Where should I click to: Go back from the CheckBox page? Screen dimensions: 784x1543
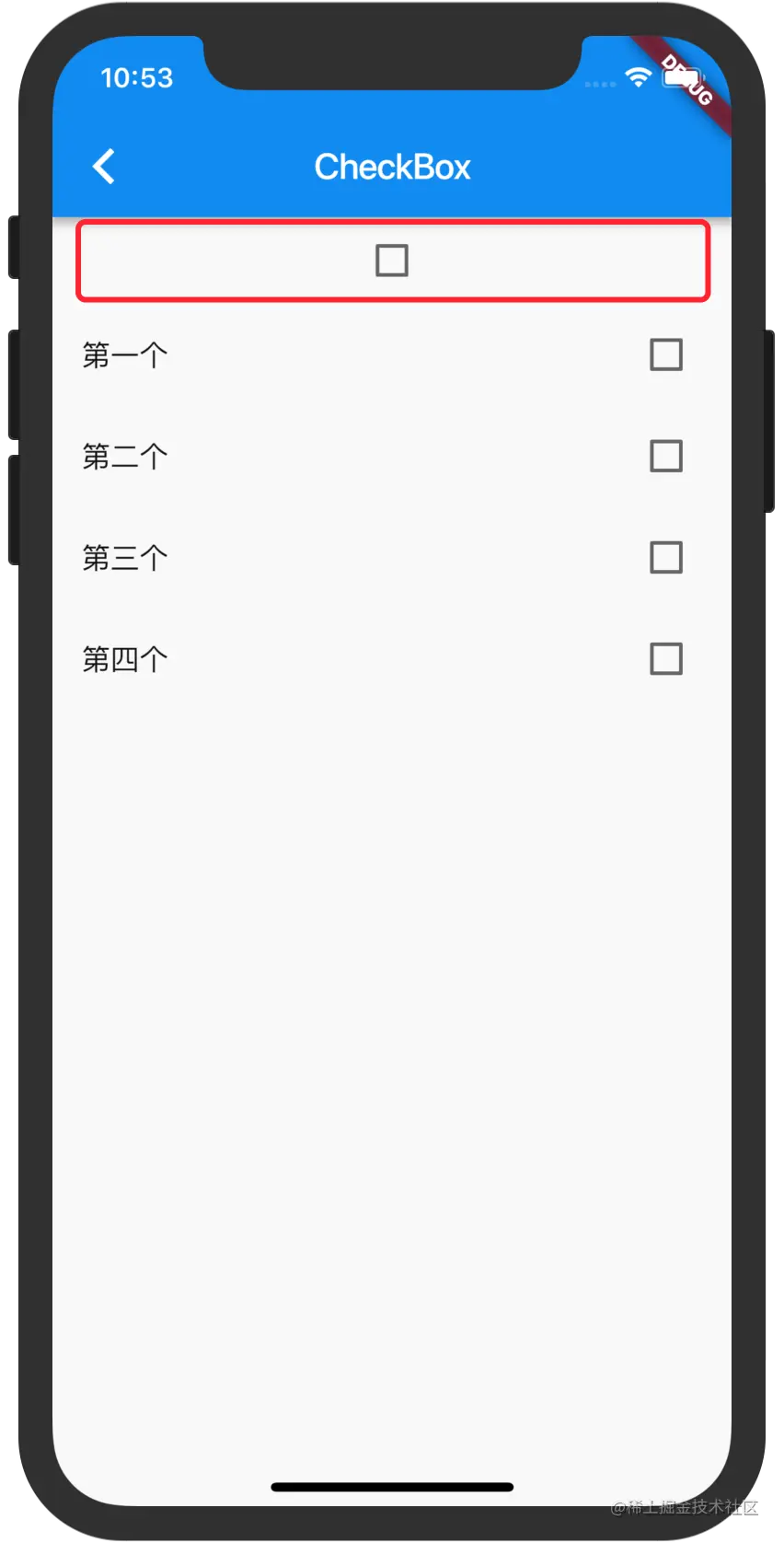[105, 167]
